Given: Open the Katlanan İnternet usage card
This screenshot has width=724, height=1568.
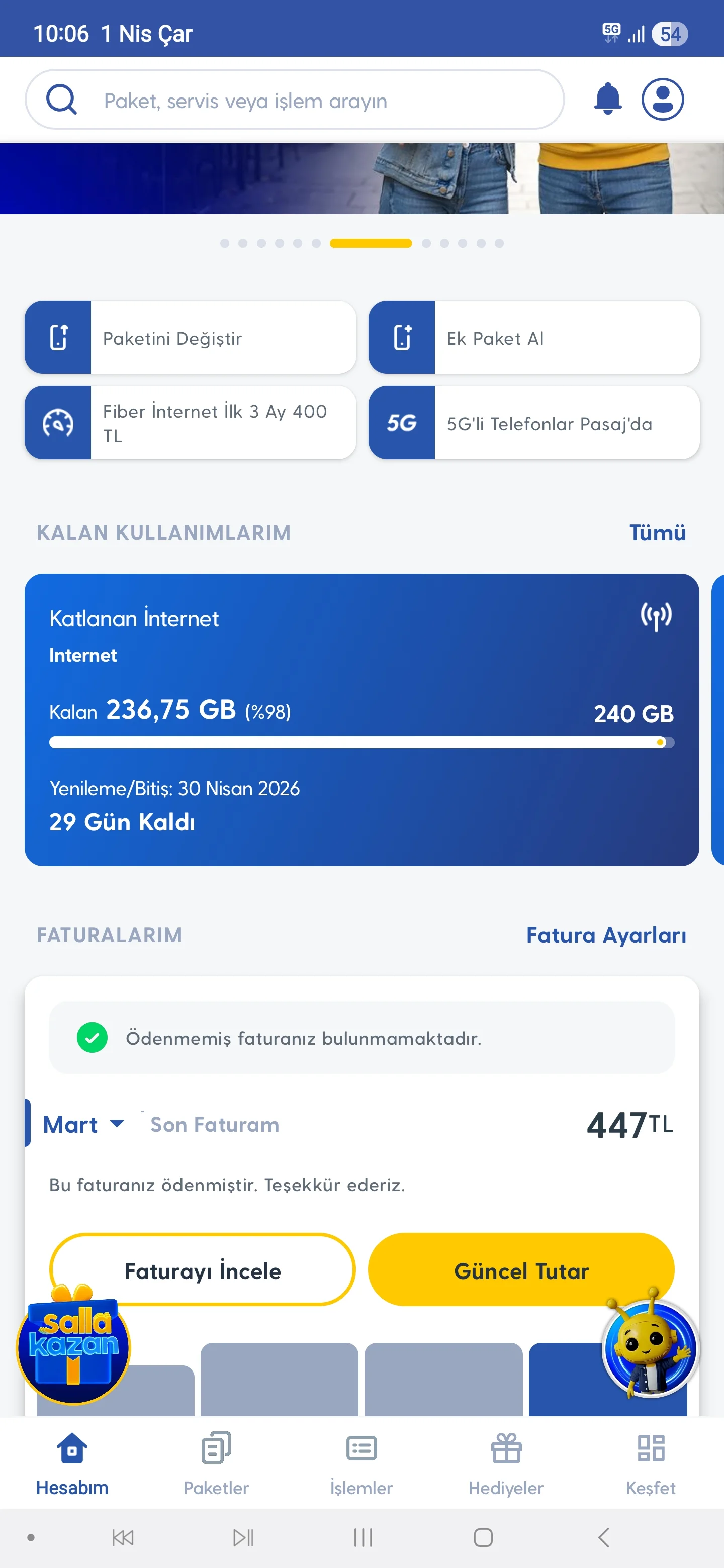Looking at the screenshot, I should 361,720.
